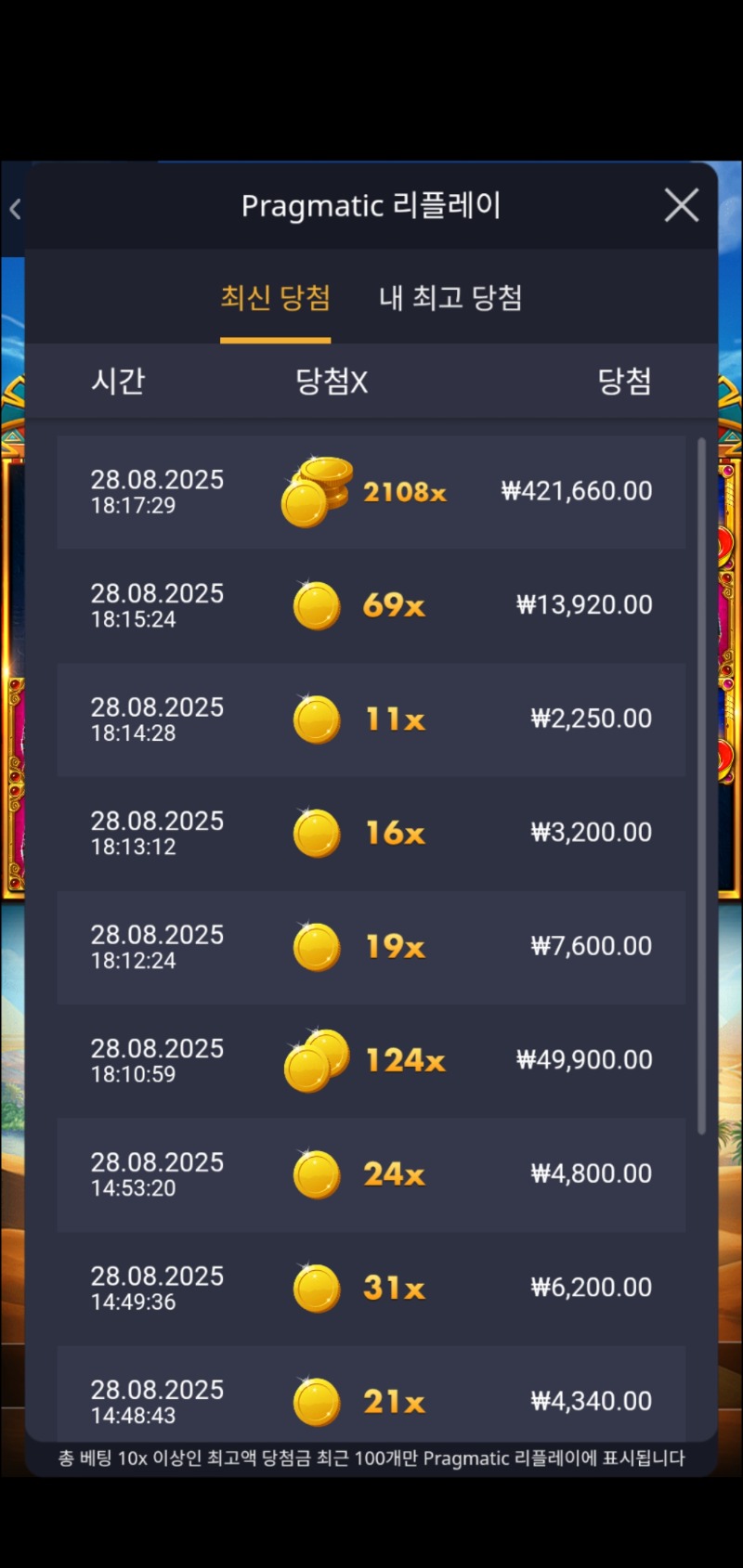Select the 최신 당첨 tab
743x1568 pixels.
click(275, 298)
